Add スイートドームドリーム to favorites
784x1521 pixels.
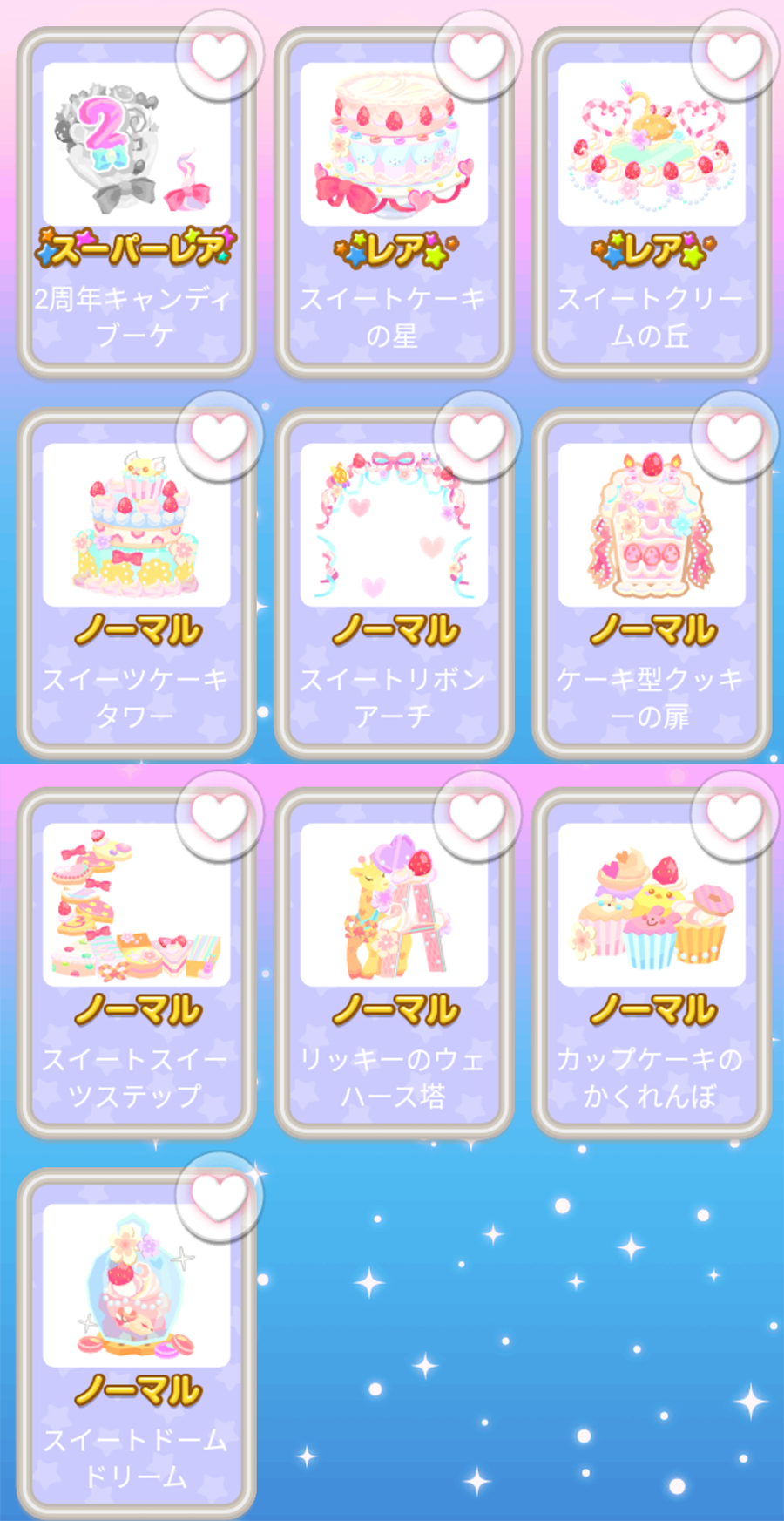219,1196
